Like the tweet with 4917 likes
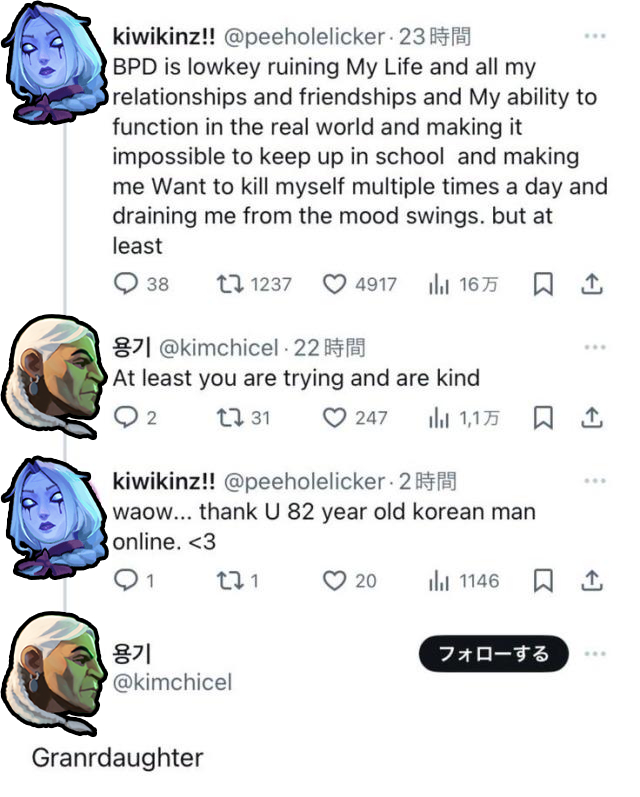The image size is (640, 797). (x=334, y=285)
